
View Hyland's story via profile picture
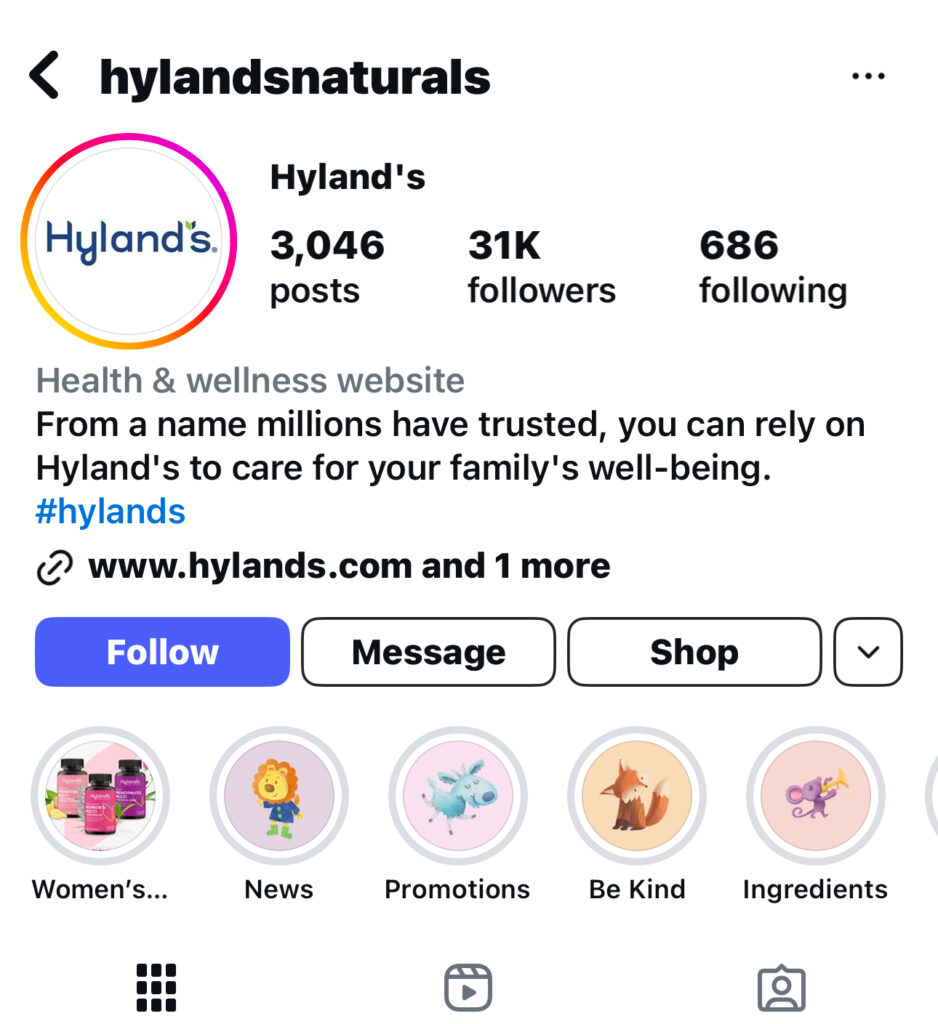click(x=127, y=242)
